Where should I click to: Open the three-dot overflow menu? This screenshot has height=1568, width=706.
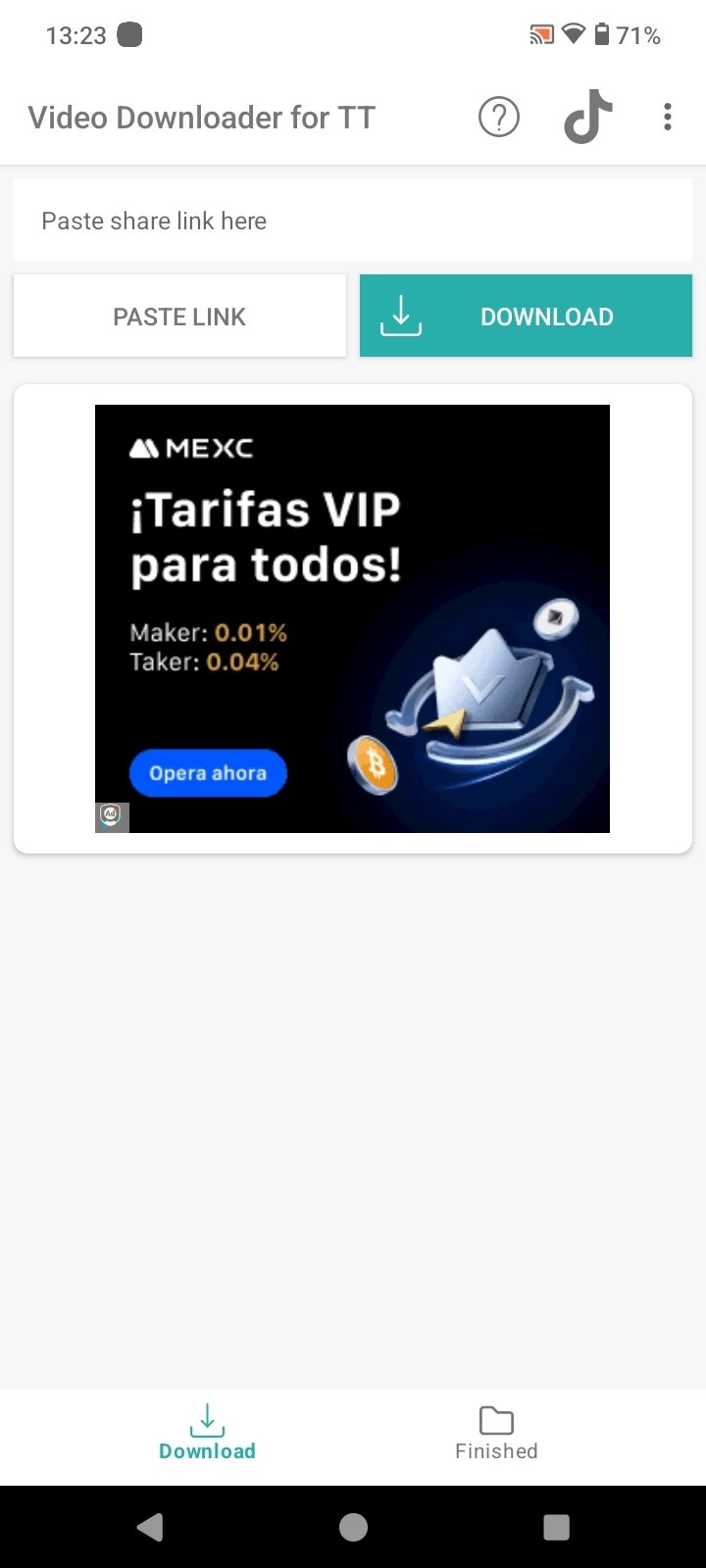point(668,118)
